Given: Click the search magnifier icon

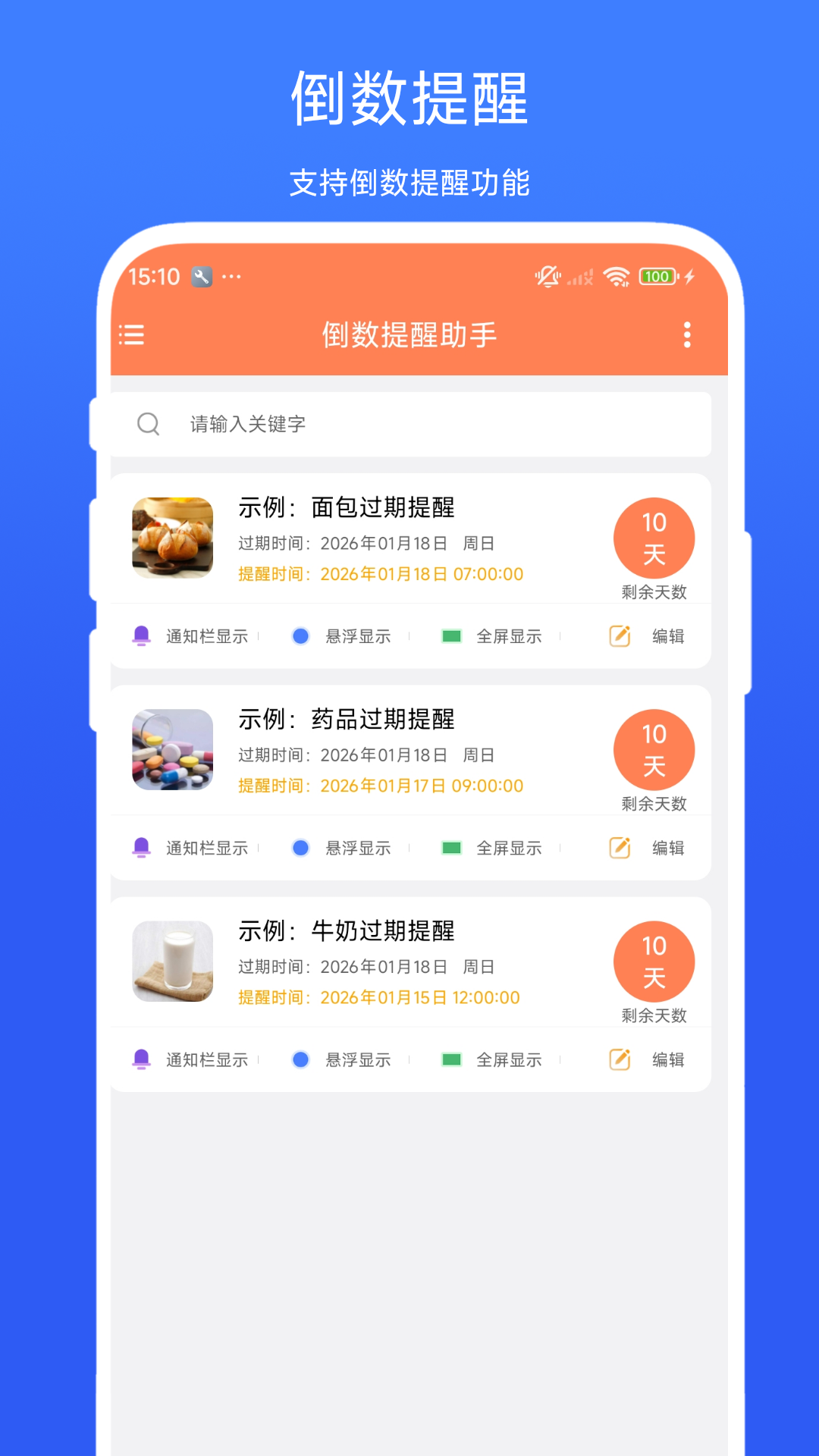Looking at the screenshot, I should click(x=149, y=424).
